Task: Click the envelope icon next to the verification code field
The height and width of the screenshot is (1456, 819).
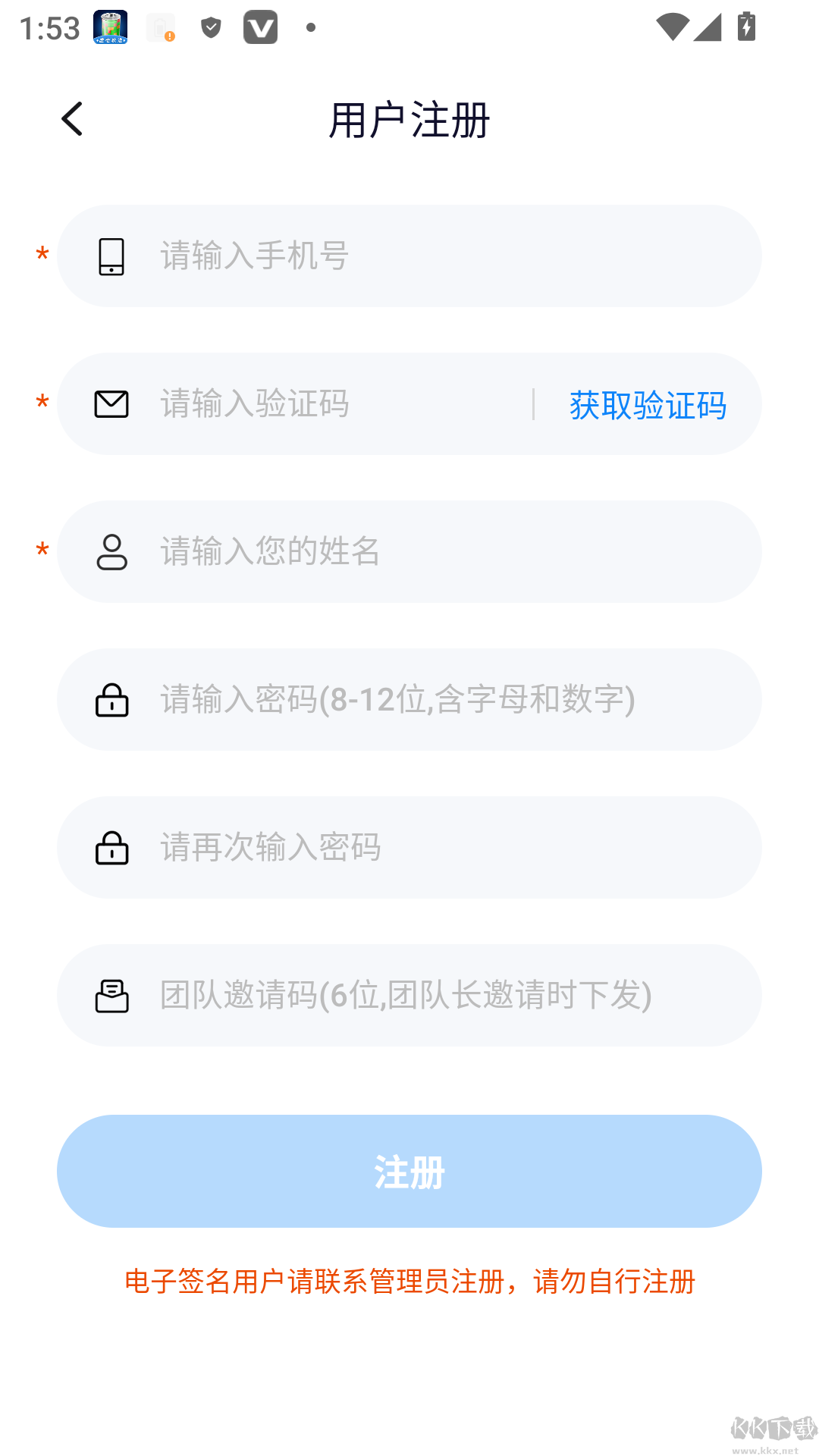Action: pyautogui.click(x=111, y=403)
